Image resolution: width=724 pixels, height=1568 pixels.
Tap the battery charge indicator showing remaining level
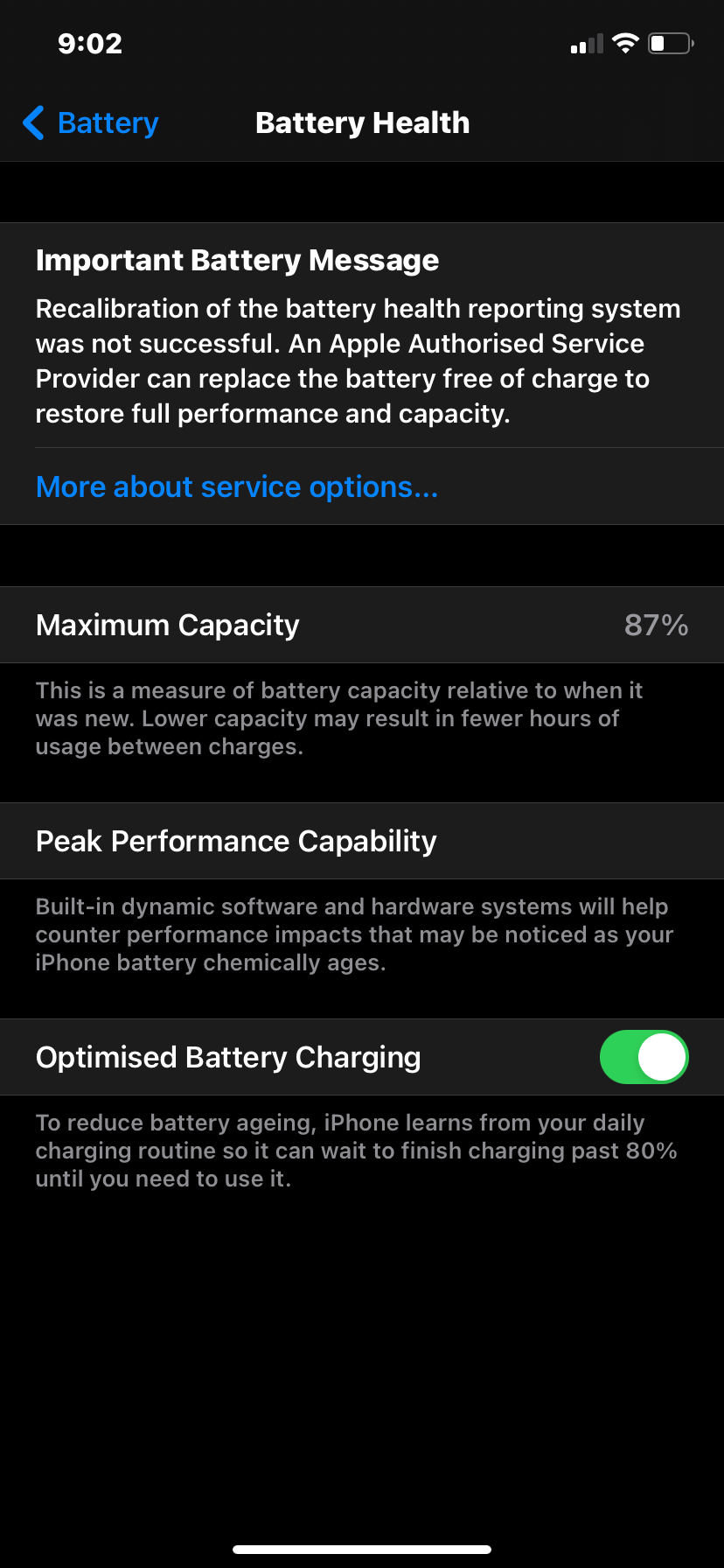[x=669, y=42]
